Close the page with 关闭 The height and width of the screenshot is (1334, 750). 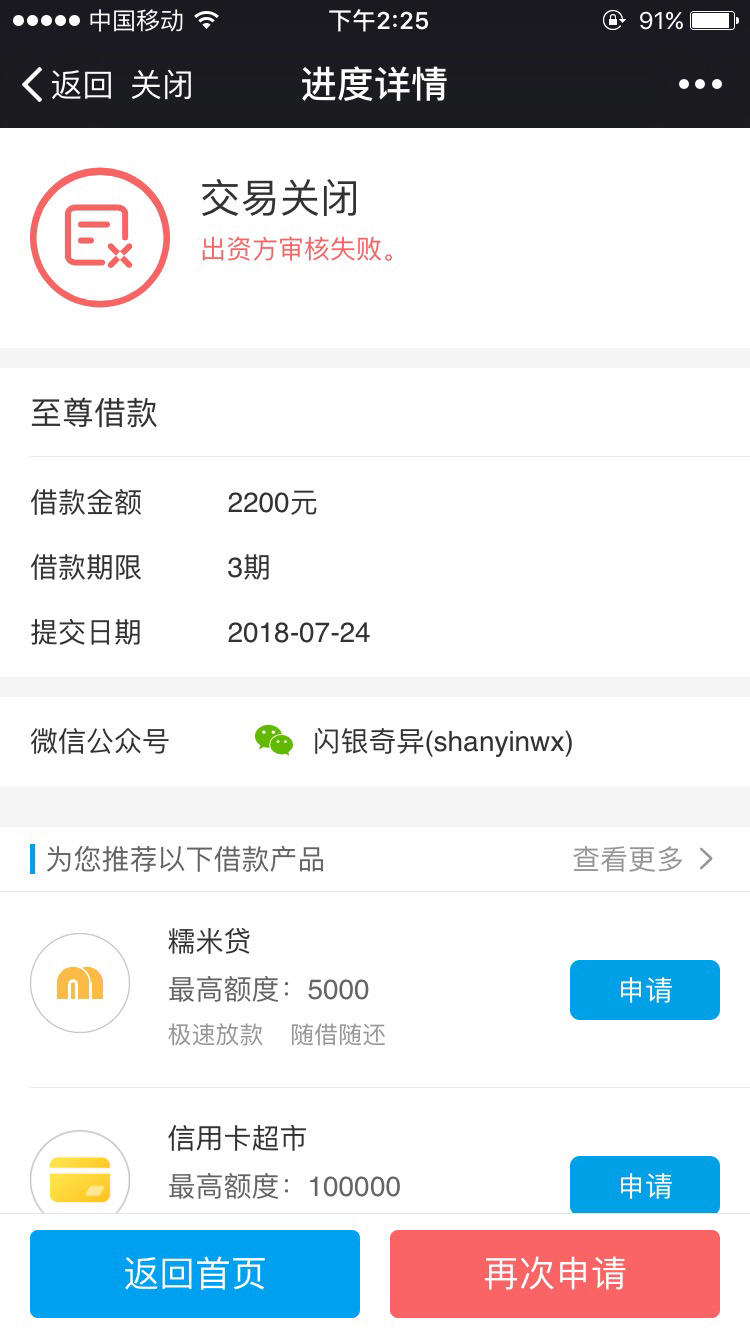pyautogui.click(x=161, y=85)
